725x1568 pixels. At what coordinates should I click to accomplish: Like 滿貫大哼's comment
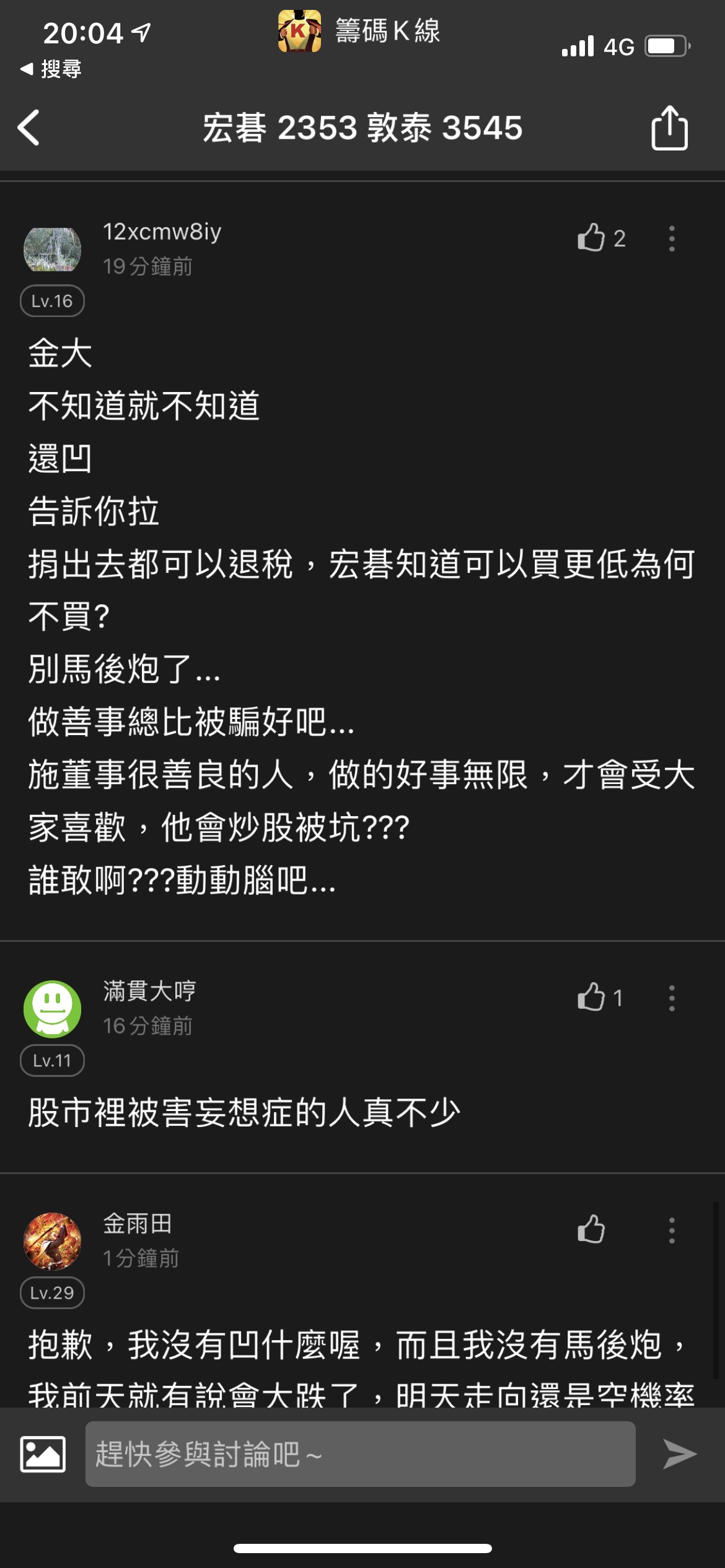[591, 997]
